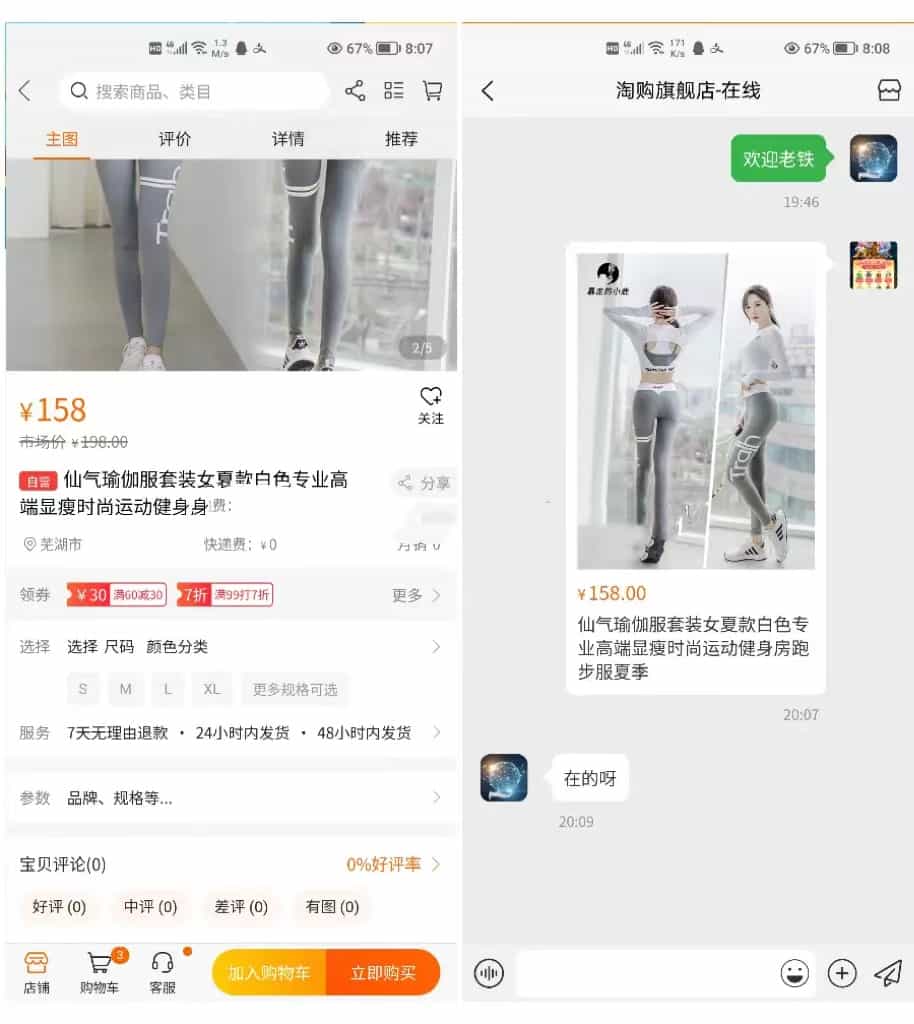The height and width of the screenshot is (1024, 914).
Task: Tap the 分享 button by the title
Action: coord(424,483)
